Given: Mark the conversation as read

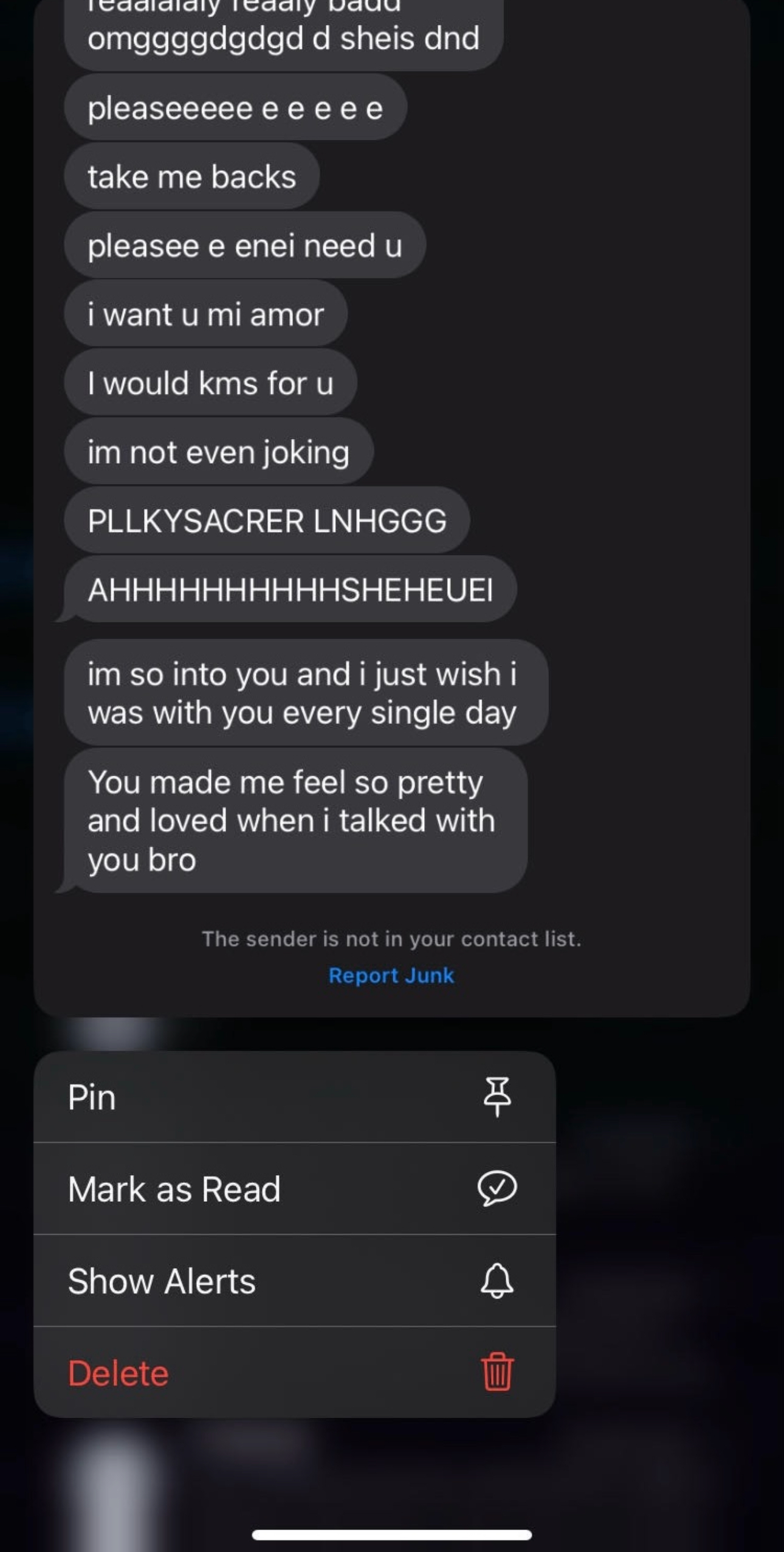Looking at the screenshot, I should (x=294, y=1189).
